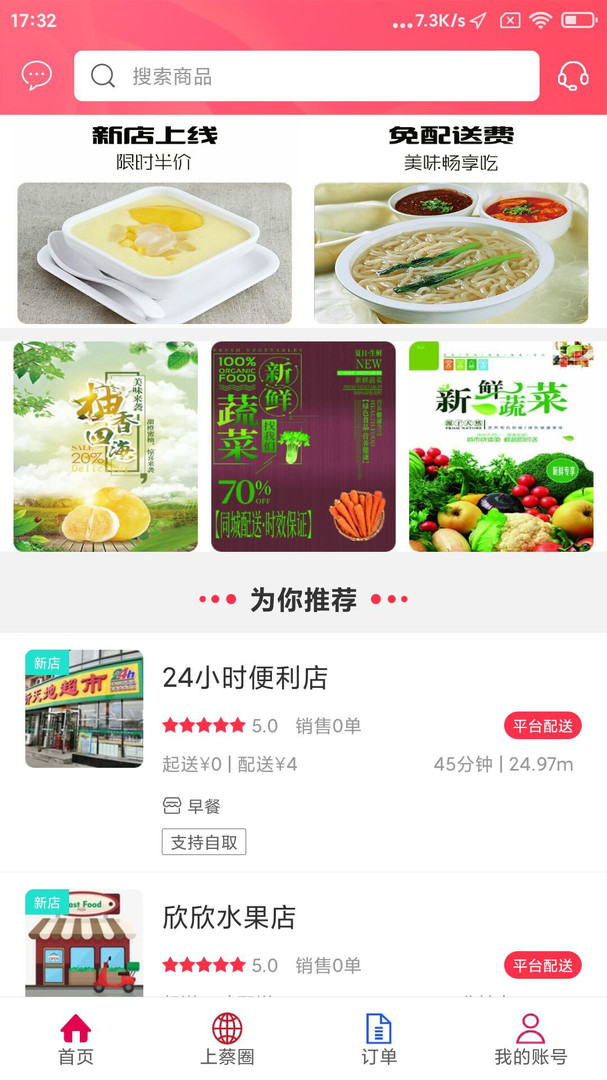
Task: Switch to the 我的账号 tab
Action: (530, 1039)
